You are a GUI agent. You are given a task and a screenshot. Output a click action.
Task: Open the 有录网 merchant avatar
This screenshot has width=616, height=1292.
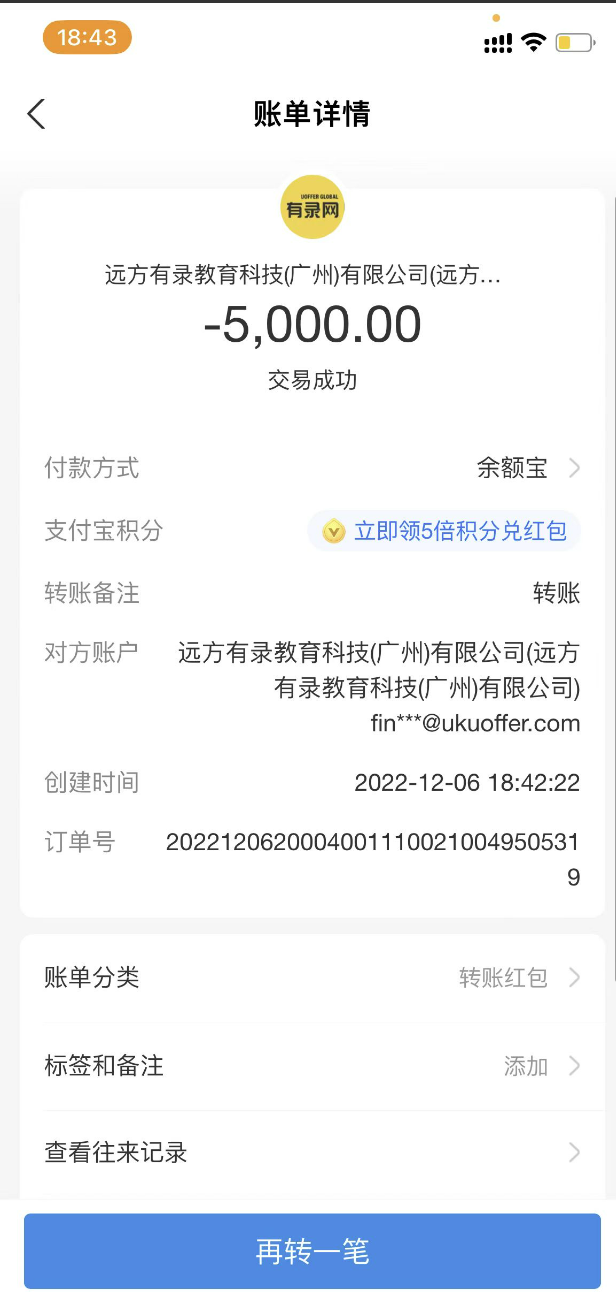tap(312, 208)
